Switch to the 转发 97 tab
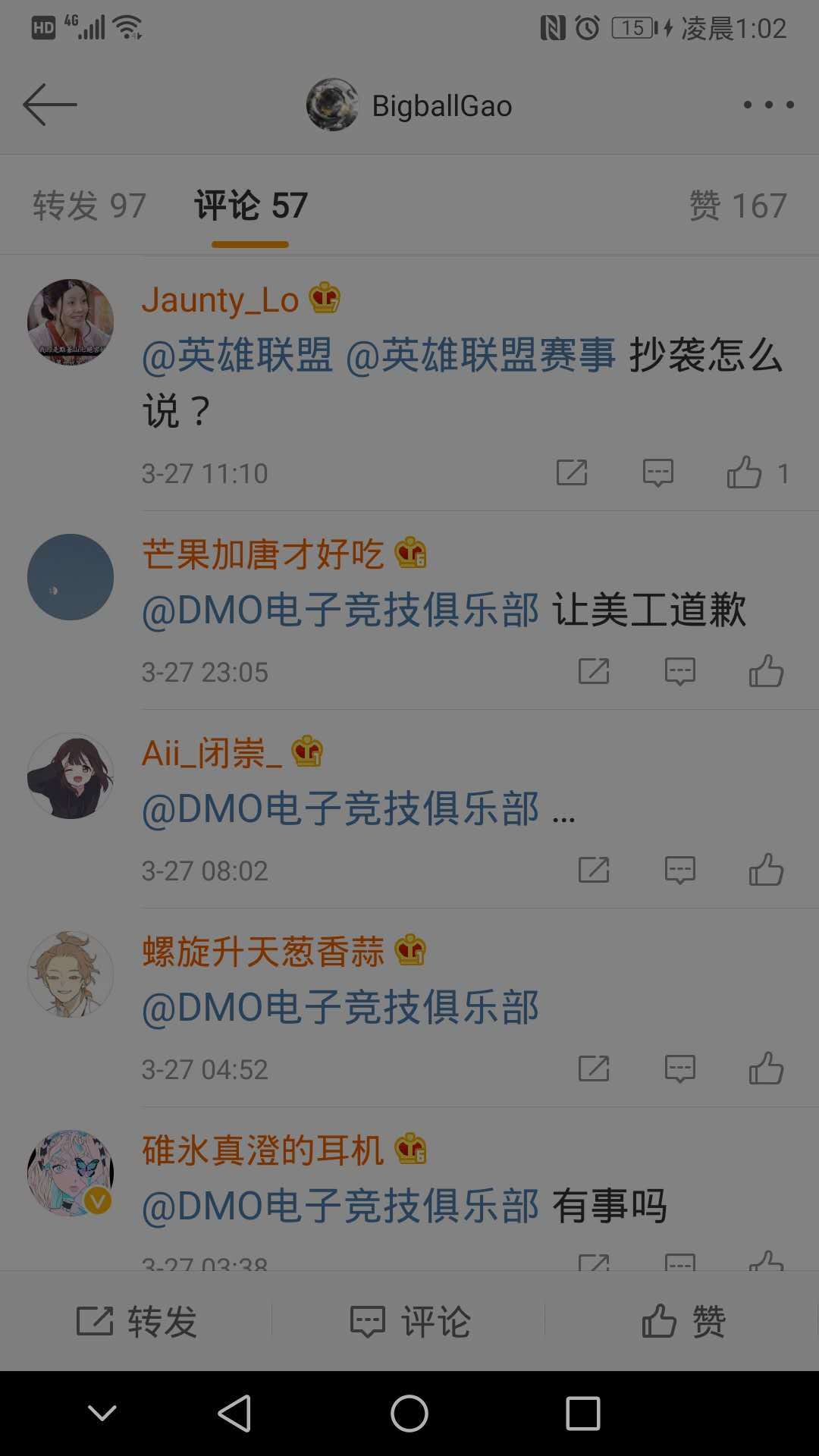Screen dimensions: 819x1456 (x=89, y=206)
